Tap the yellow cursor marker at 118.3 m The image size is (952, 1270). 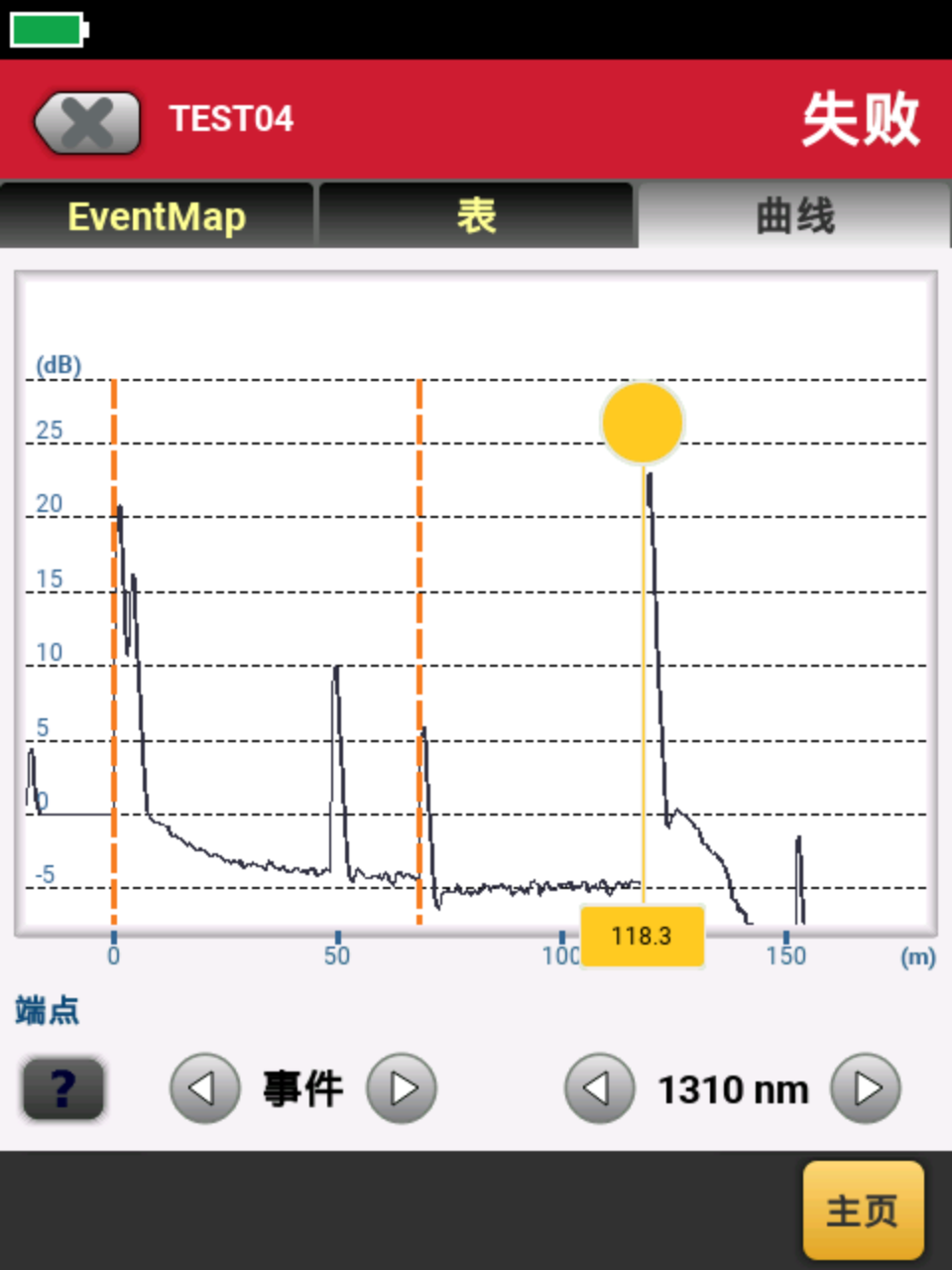pyautogui.click(x=643, y=424)
